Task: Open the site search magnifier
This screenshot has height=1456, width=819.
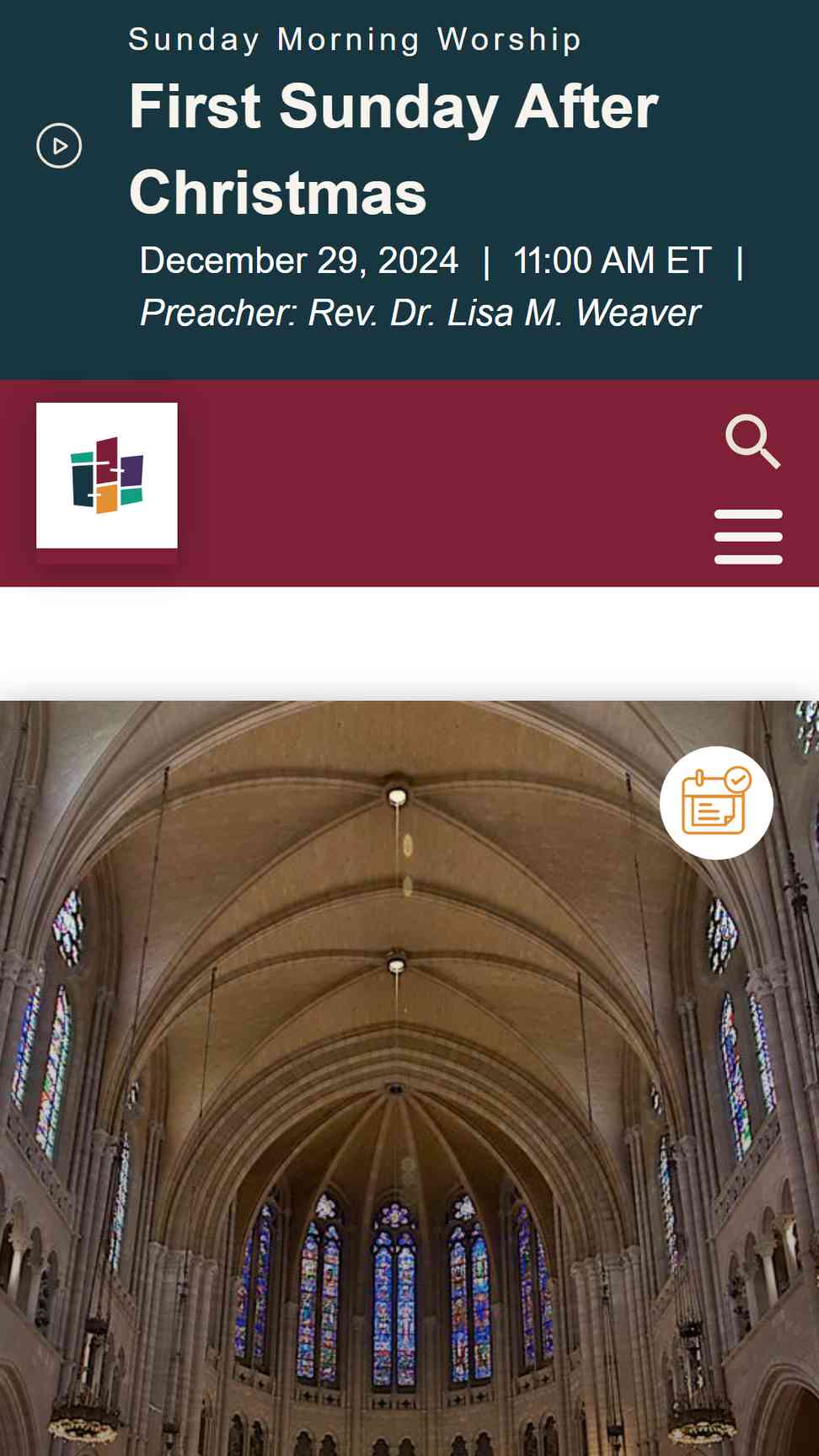Action: (752, 441)
